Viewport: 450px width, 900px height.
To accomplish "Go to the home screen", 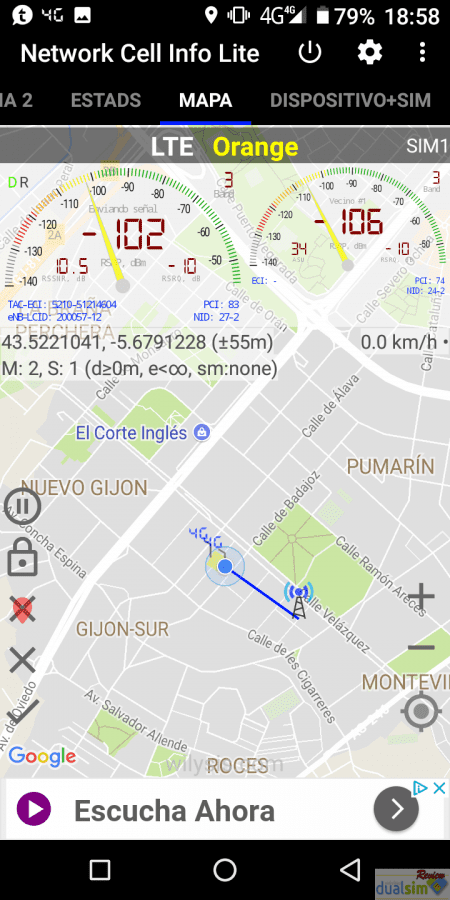I will click(225, 870).
